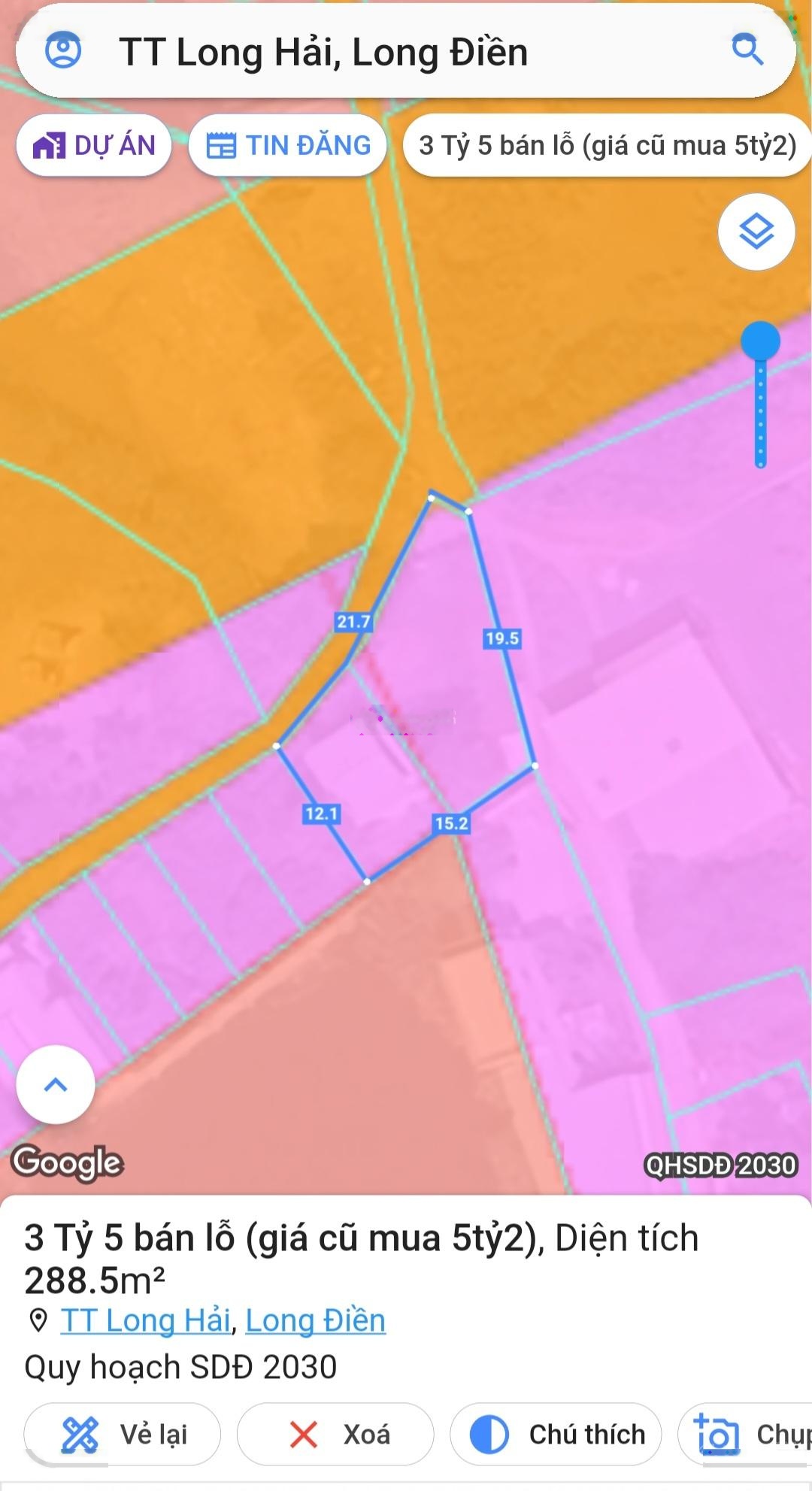Tap the search magnifier icon

(x=747, y=50)
